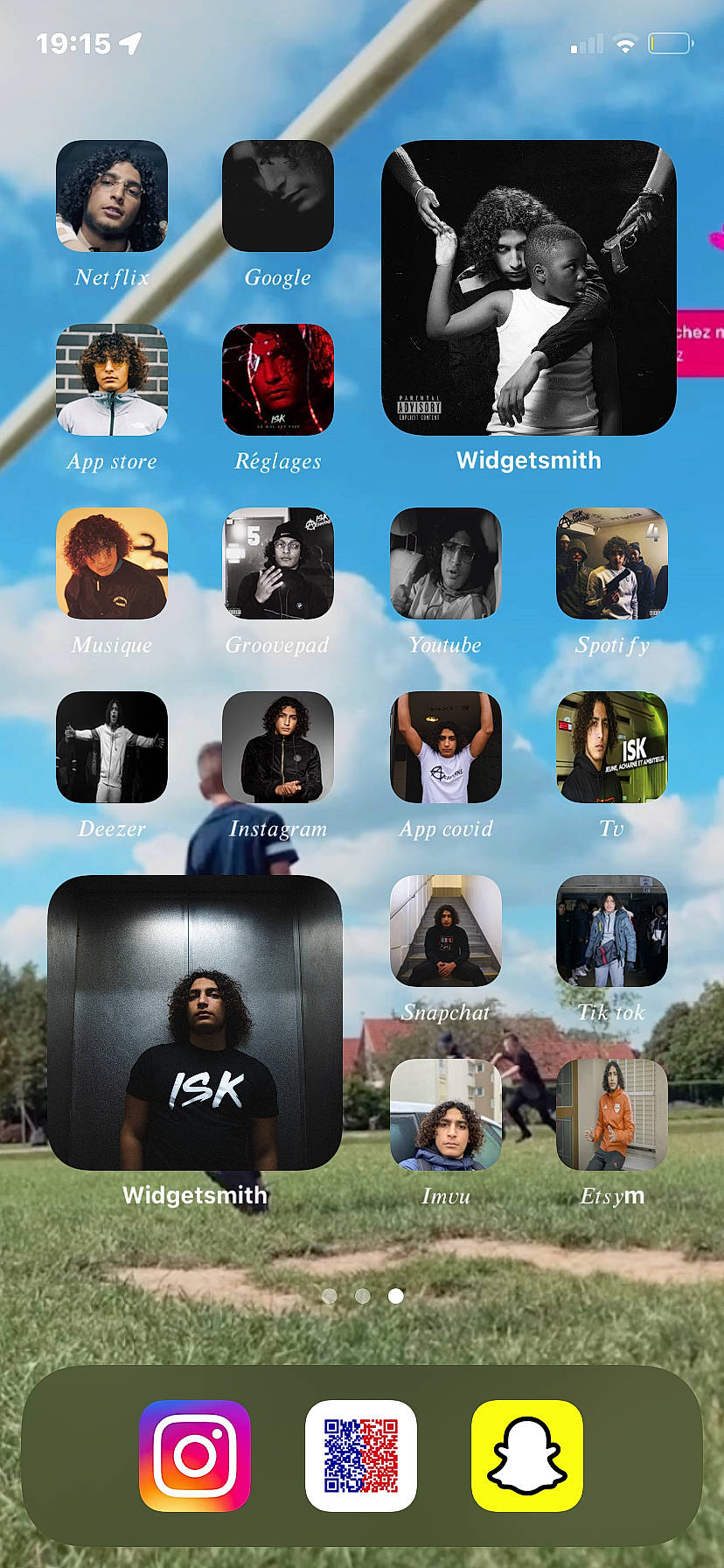Screen dimensions: 724x1568
Task: Open the Etsy shortcut icon
Action: [x=612, y=1115]
